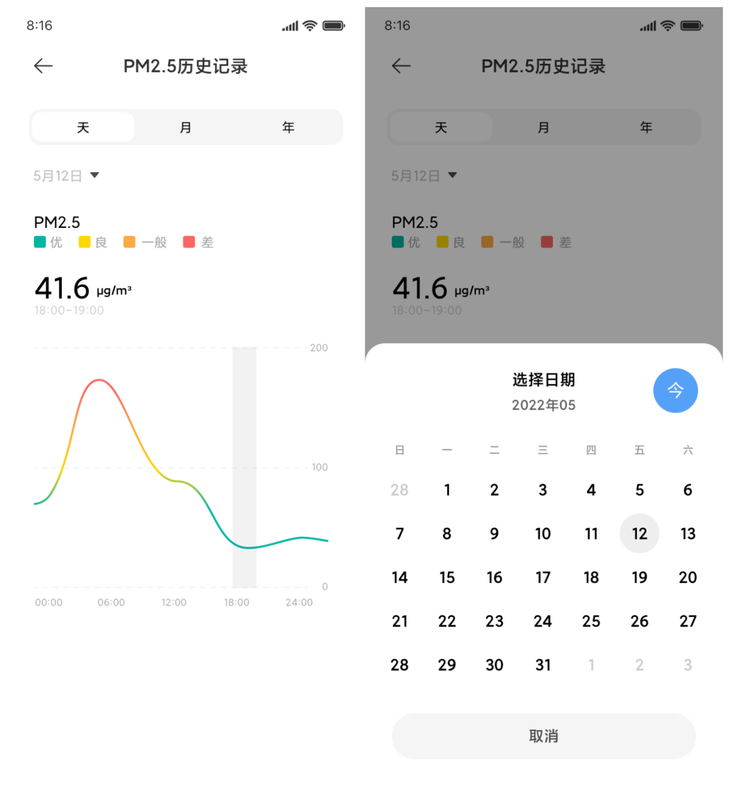
Task: Expand the 5月12日 date dropdown on the undimmed screen
Action: (66, 175)
